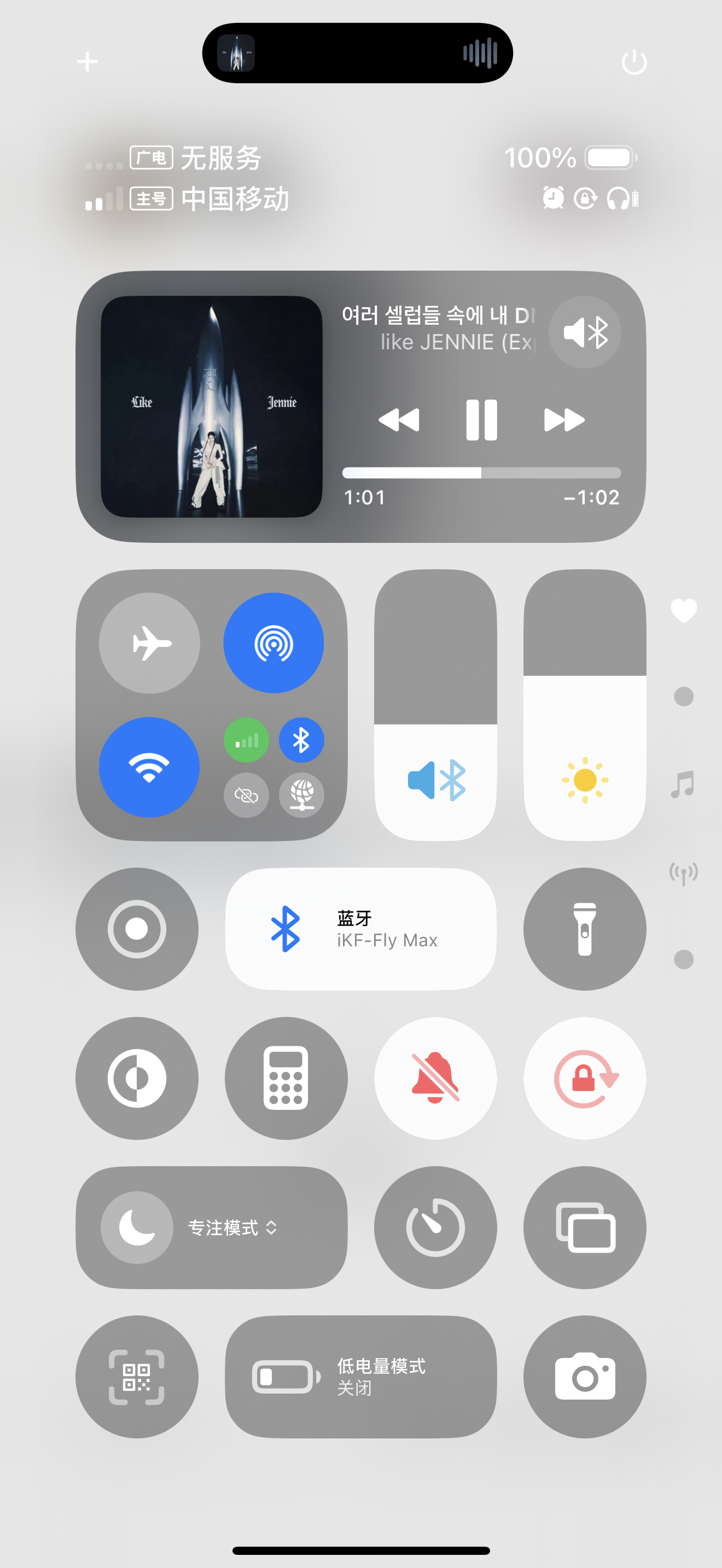The image size is (722, 1568).
Task: Pause the playing song
Action: (x=481, y=419)
